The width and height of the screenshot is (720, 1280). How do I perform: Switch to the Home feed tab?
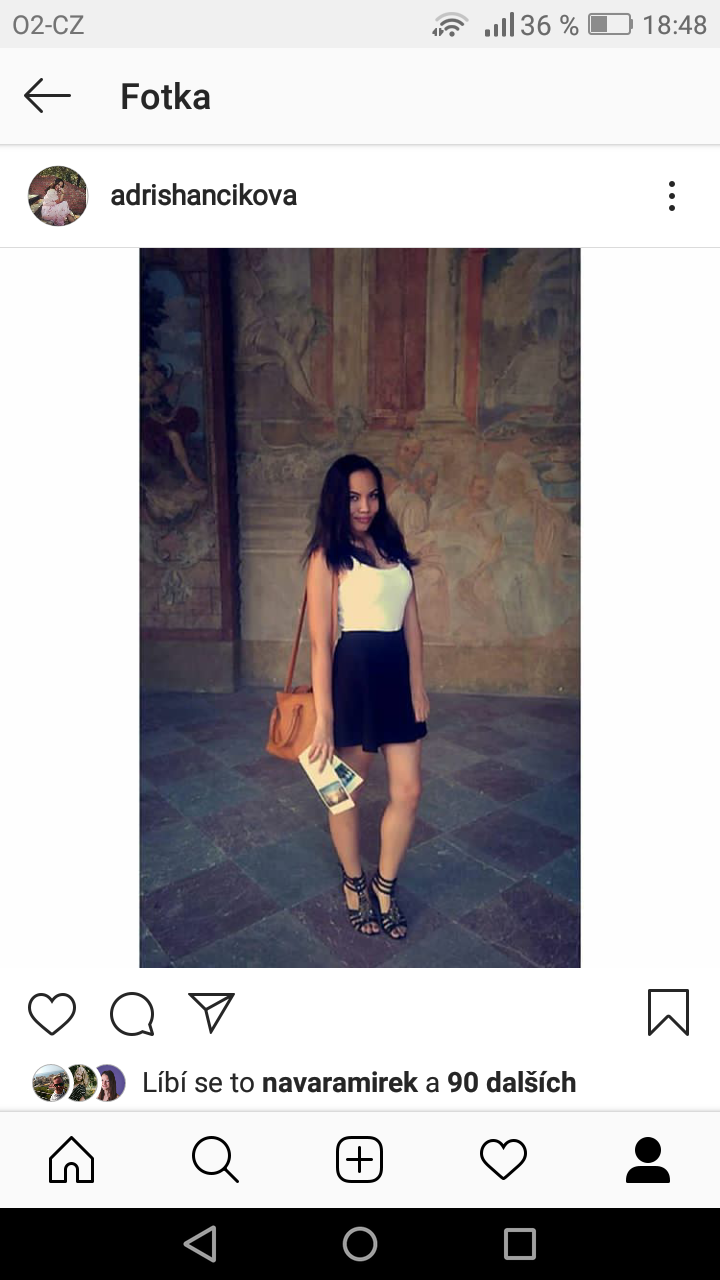pos(72,1160)
